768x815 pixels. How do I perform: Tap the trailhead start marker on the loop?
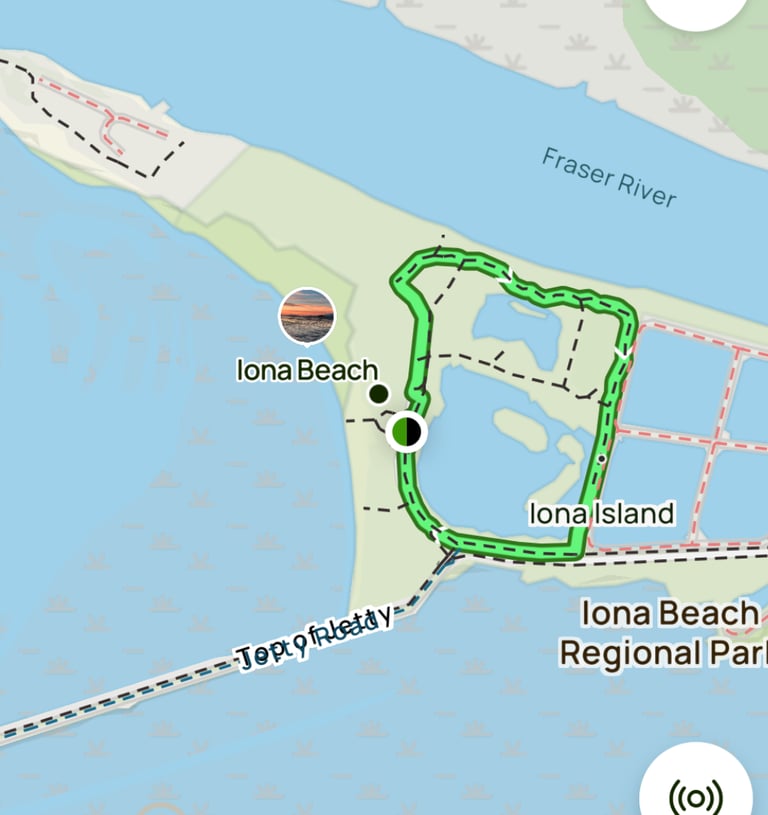tap(406, 432)
